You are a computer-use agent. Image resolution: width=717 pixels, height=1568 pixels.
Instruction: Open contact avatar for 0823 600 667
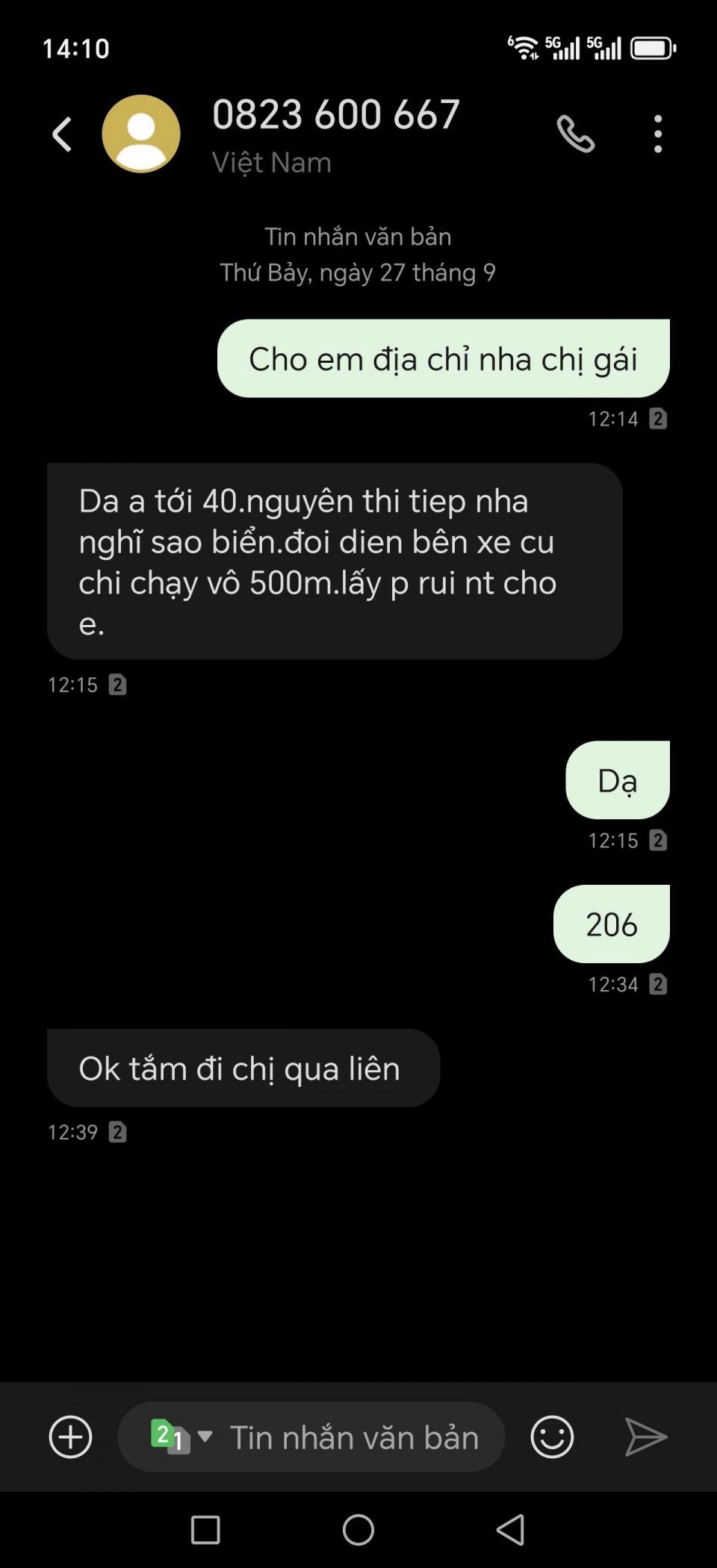coord(141,134)
